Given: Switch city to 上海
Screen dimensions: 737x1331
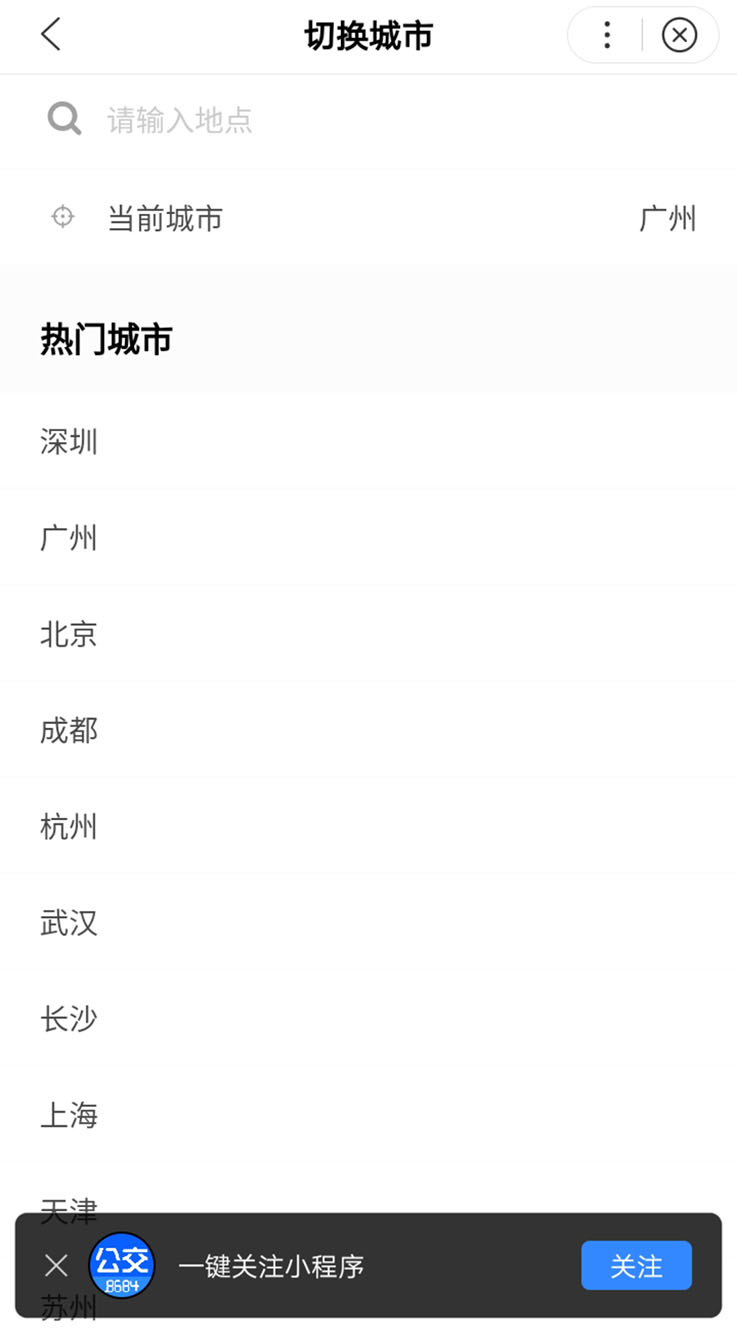Looking at the screenshot, I should (x=368, y=1114).
